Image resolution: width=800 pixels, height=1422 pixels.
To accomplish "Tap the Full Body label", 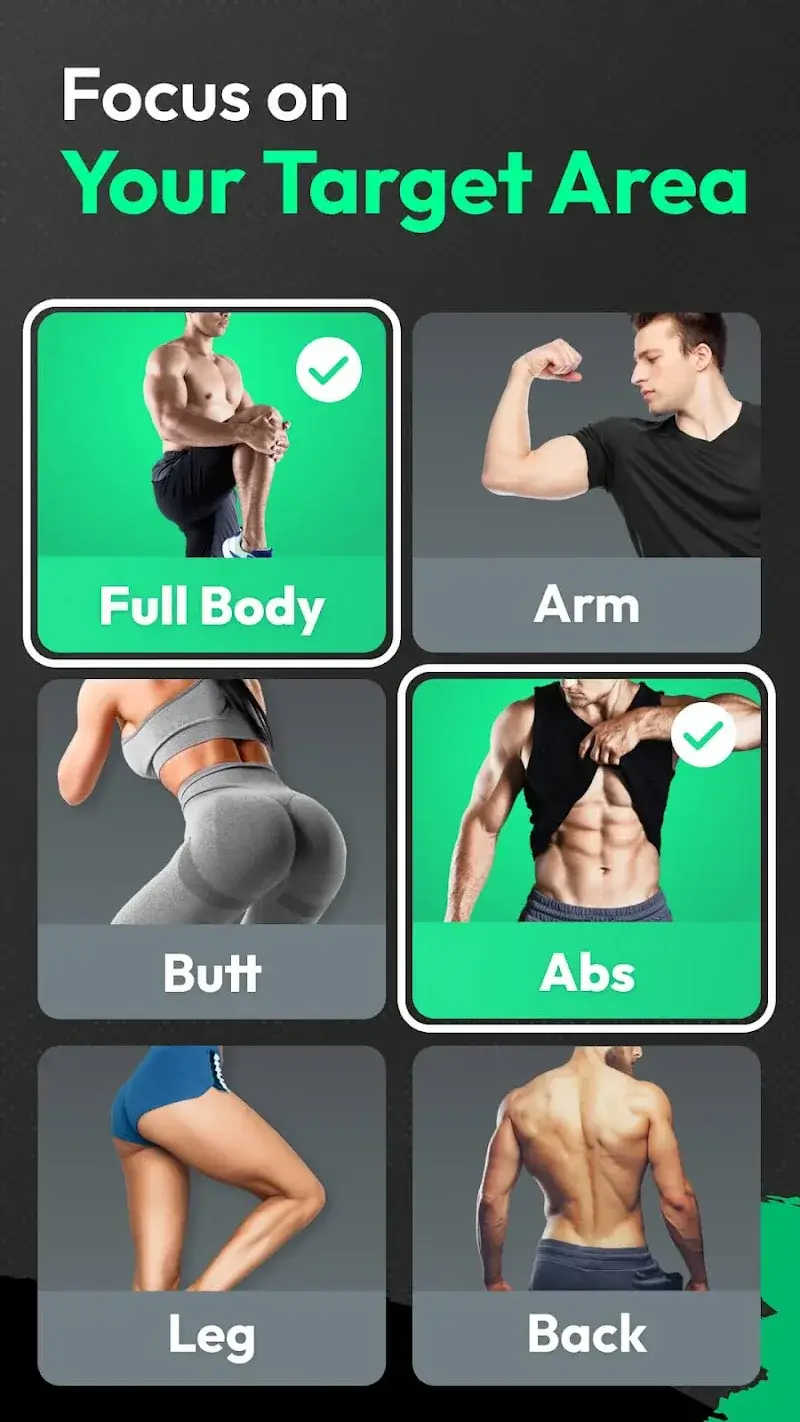I will (x=210, y=604).
